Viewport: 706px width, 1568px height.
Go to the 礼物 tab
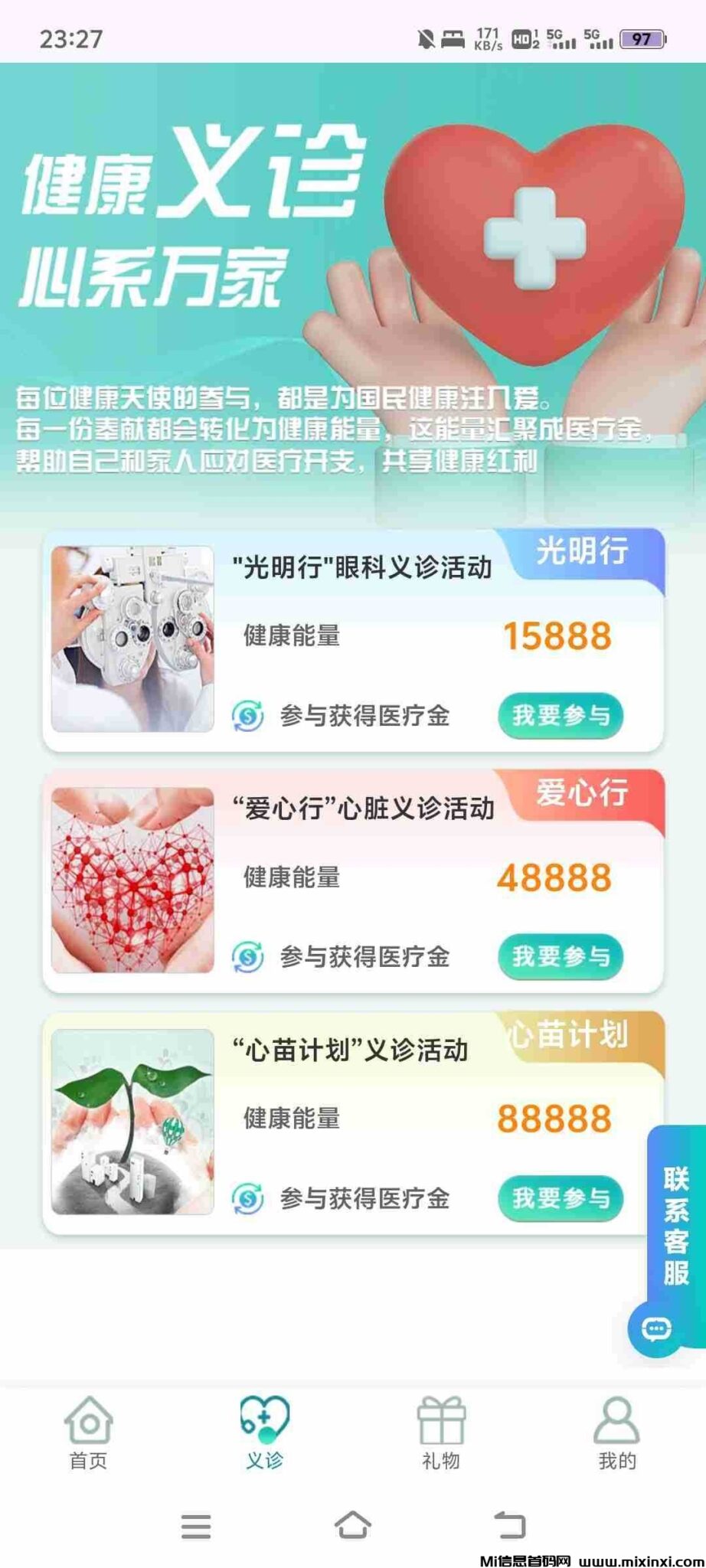[x=441, y=1433]
